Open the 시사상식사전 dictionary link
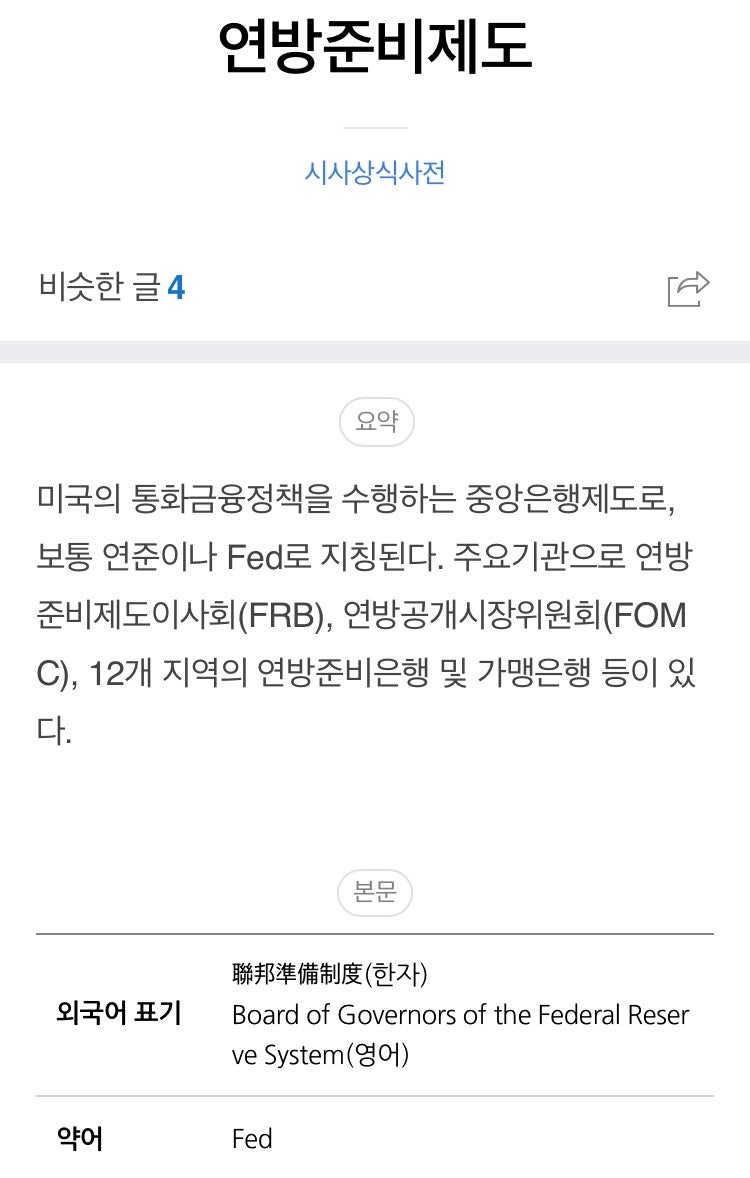Image resolution: width=750 pixels, height=1178 pixels. (x=374, y=174)
